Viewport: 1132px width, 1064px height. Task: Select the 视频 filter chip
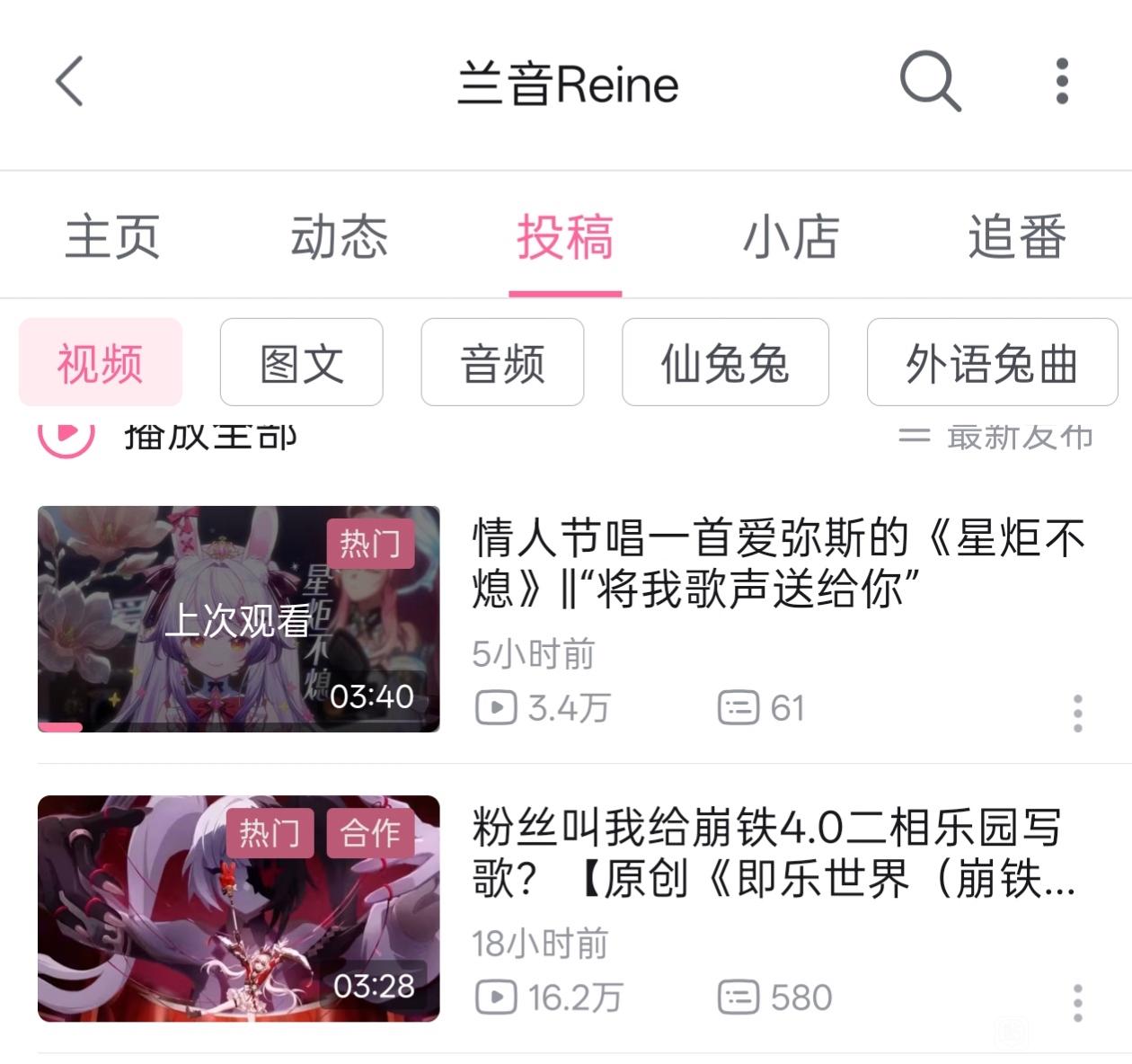[x=101, y=363]
